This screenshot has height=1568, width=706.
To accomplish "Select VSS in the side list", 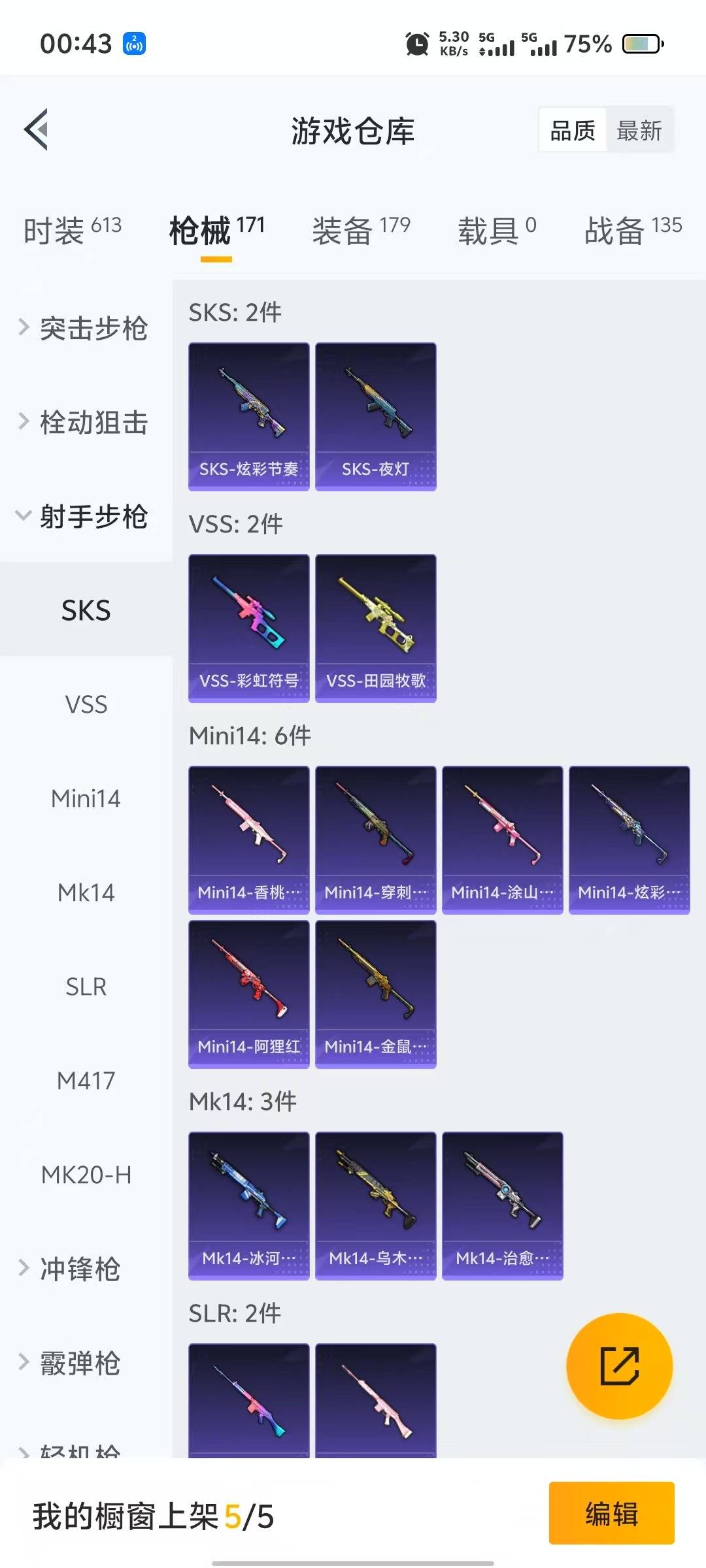I will 86,704.
